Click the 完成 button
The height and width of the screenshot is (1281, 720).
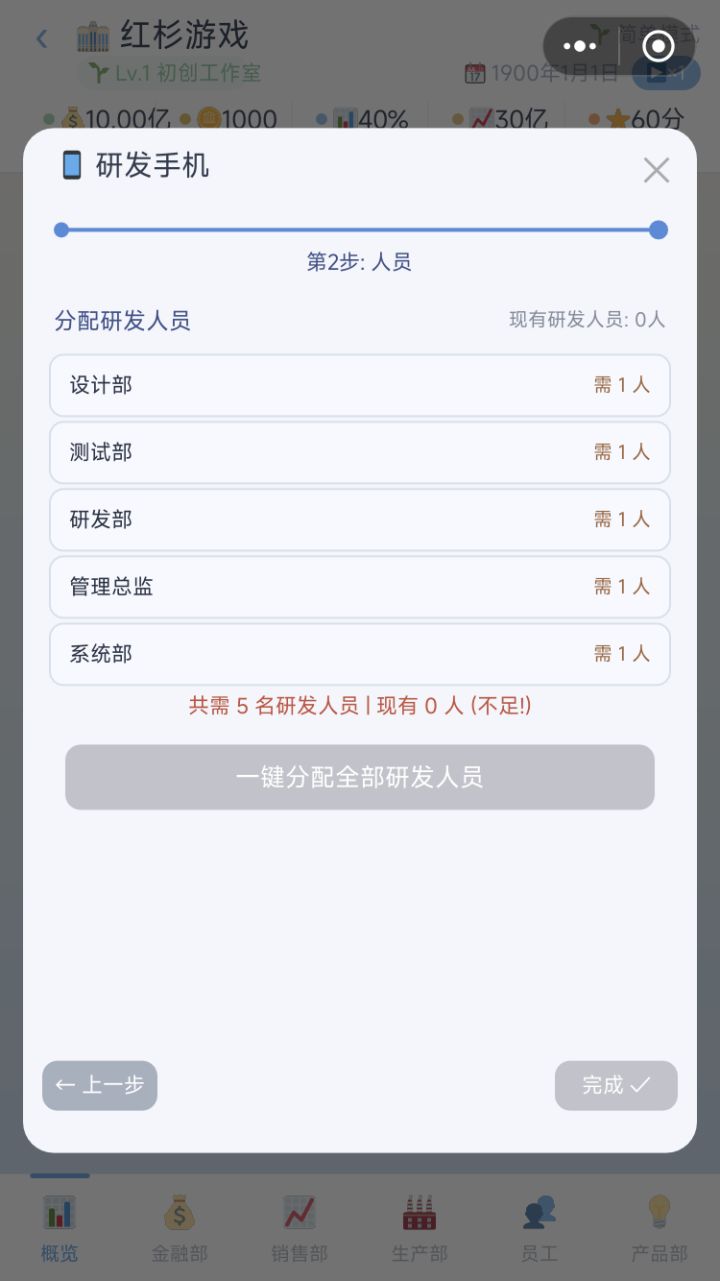pyautogui.click(x=616, y=1085)
